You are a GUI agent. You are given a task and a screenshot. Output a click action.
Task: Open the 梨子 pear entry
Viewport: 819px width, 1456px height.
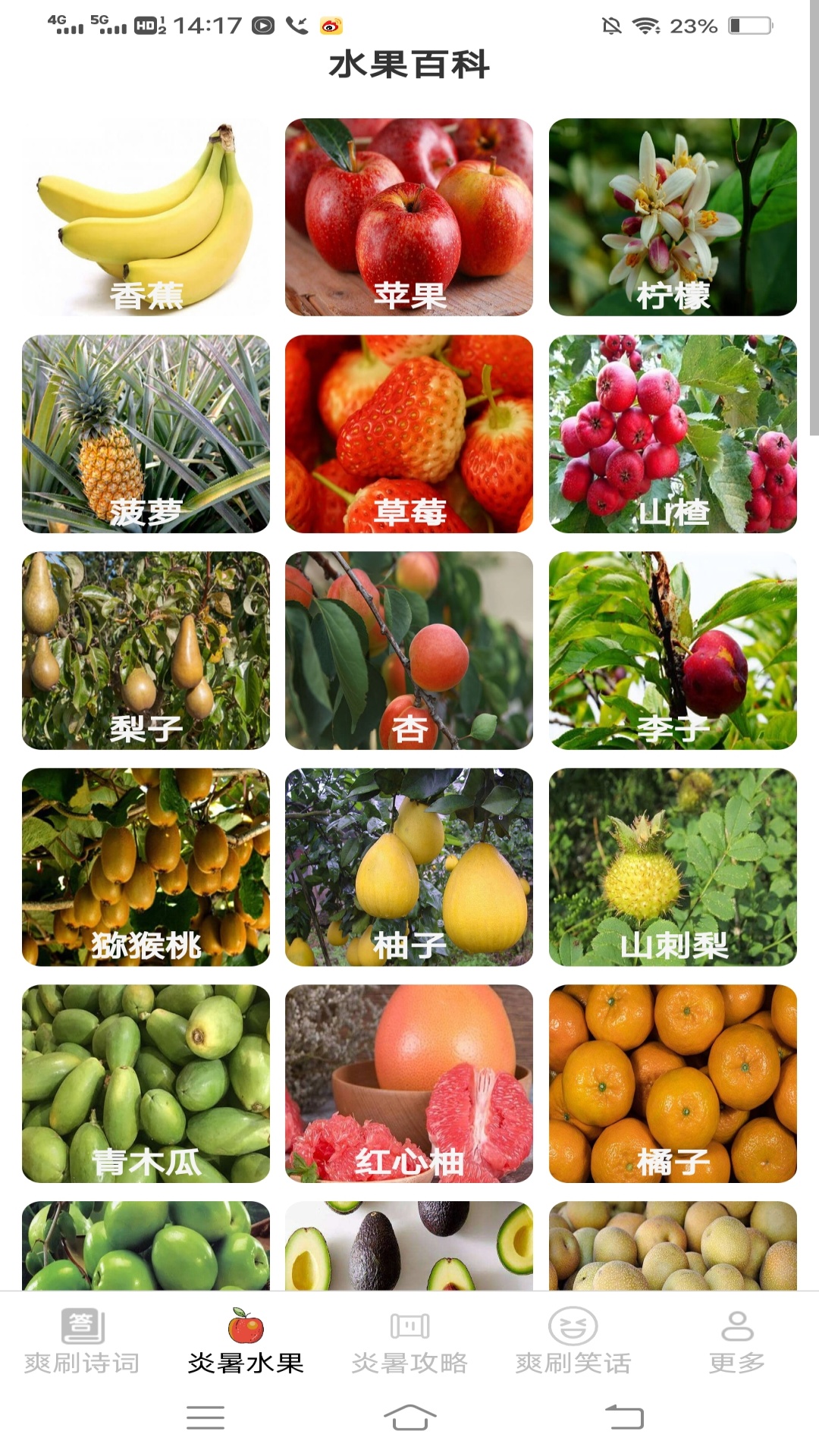pos(146,651)
